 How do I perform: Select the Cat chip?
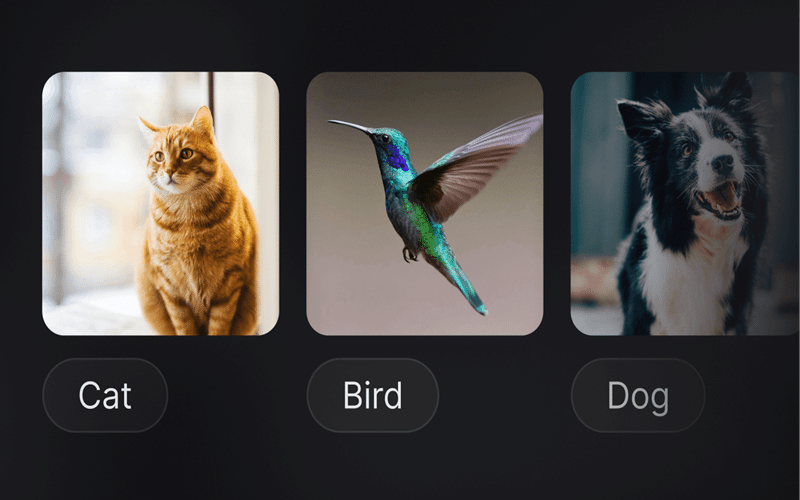click(105, 396)
